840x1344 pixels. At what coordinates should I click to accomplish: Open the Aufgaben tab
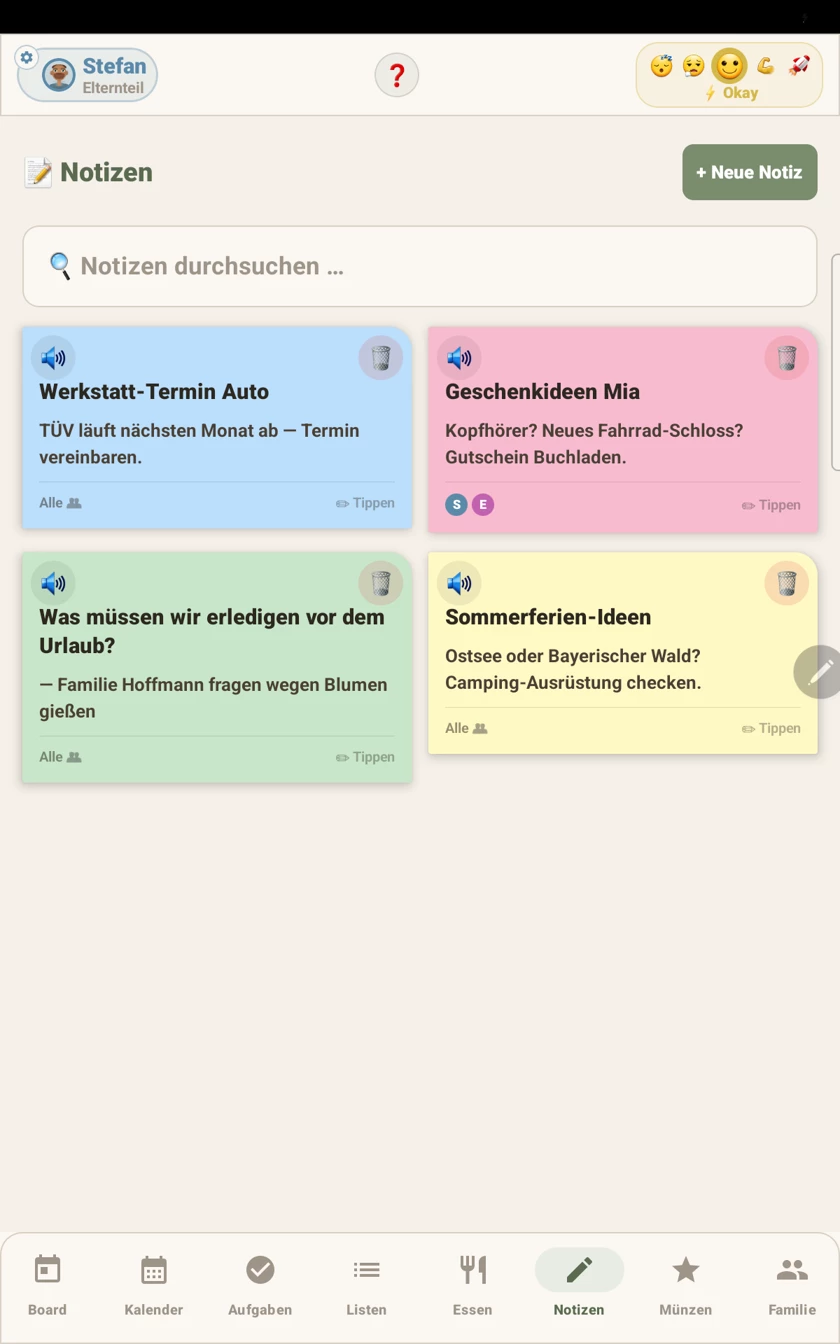tap(260, 1286)
